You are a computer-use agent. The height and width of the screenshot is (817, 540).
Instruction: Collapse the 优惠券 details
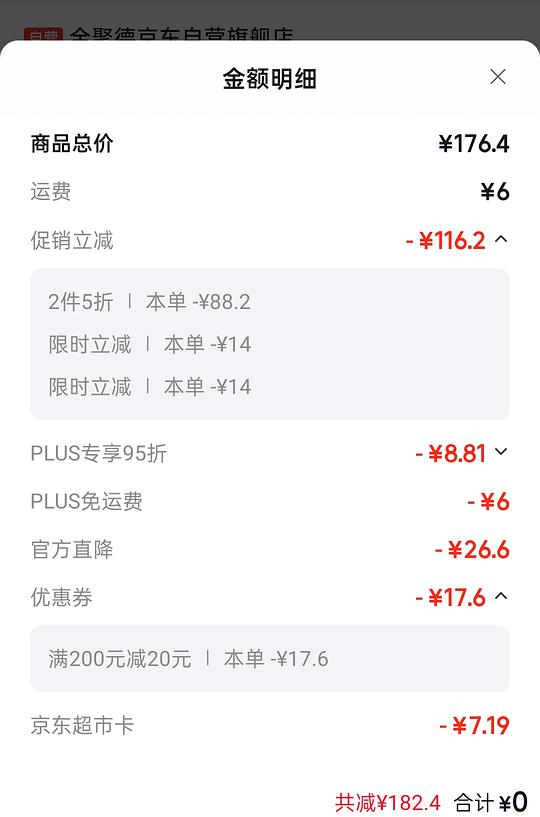click(501, 596)
